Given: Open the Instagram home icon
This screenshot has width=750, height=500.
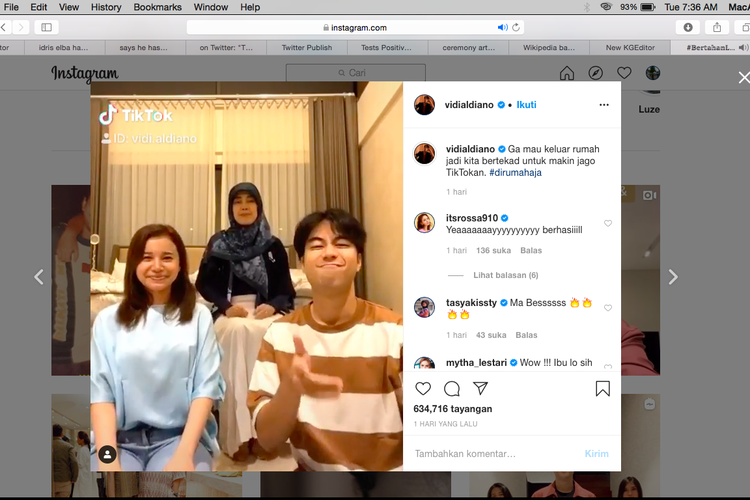Looking at the screenshot, I should (x=567, y=73).
